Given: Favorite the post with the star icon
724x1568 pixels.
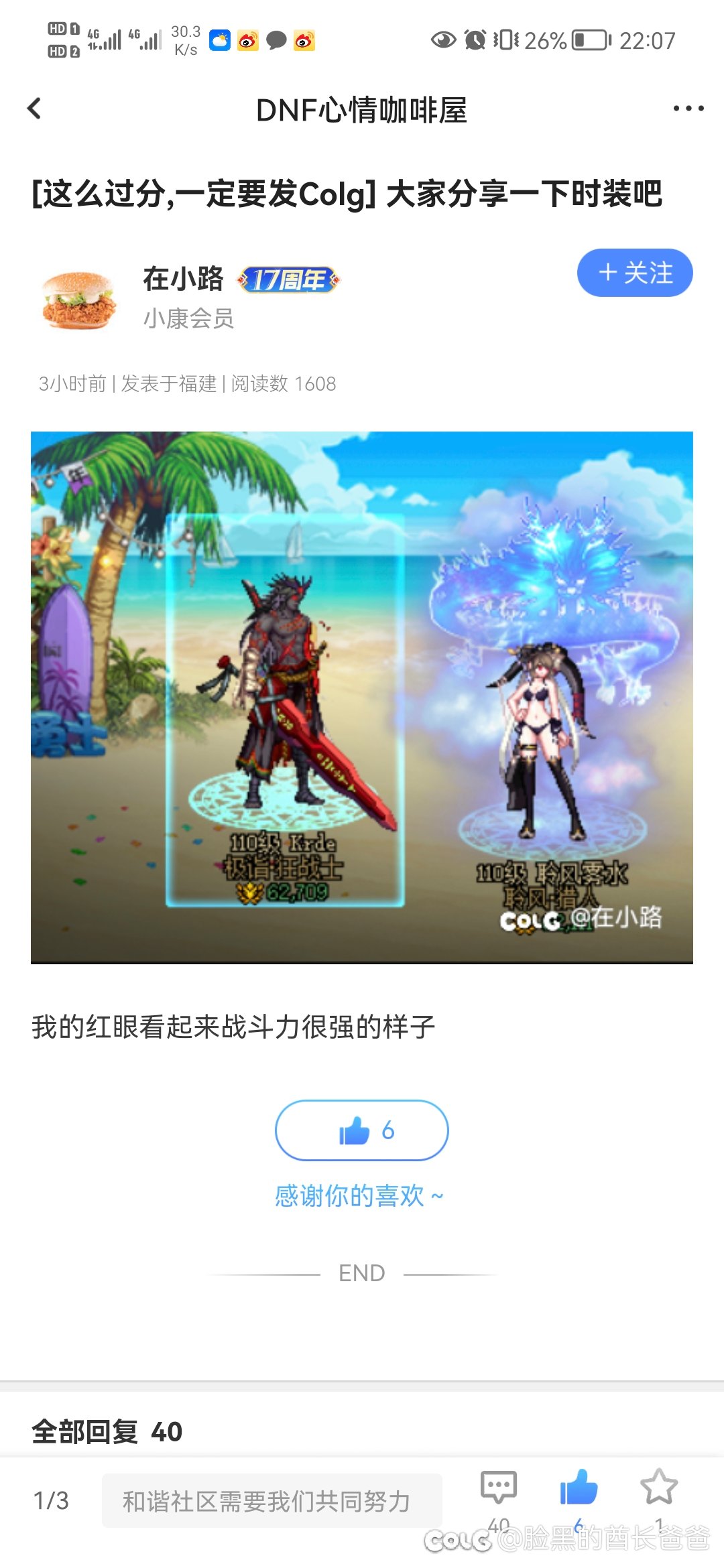Looking at the screenshot, I should click(x=659, y=1488).
